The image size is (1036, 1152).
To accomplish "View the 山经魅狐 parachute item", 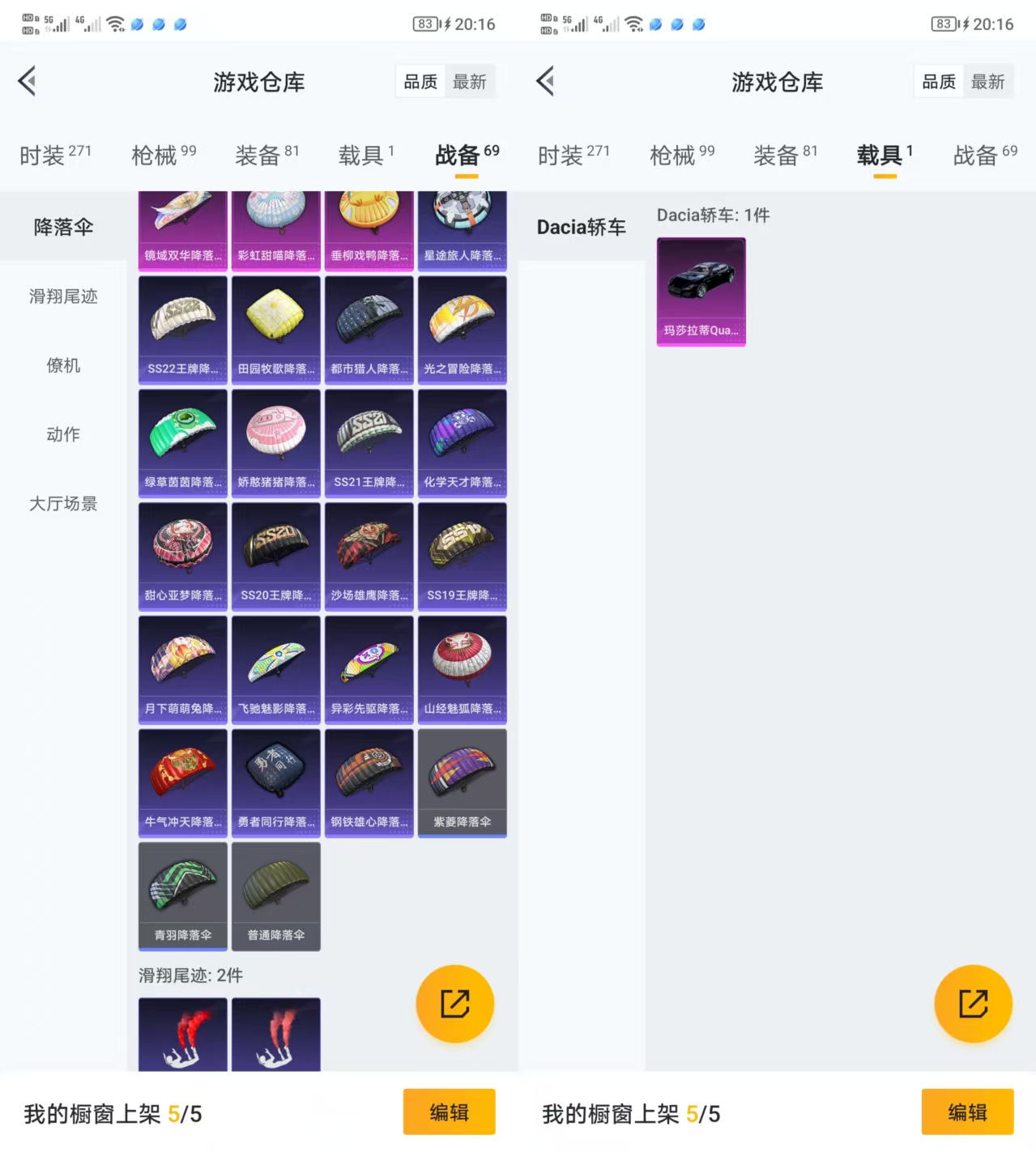I will click(x=462, y=669).
